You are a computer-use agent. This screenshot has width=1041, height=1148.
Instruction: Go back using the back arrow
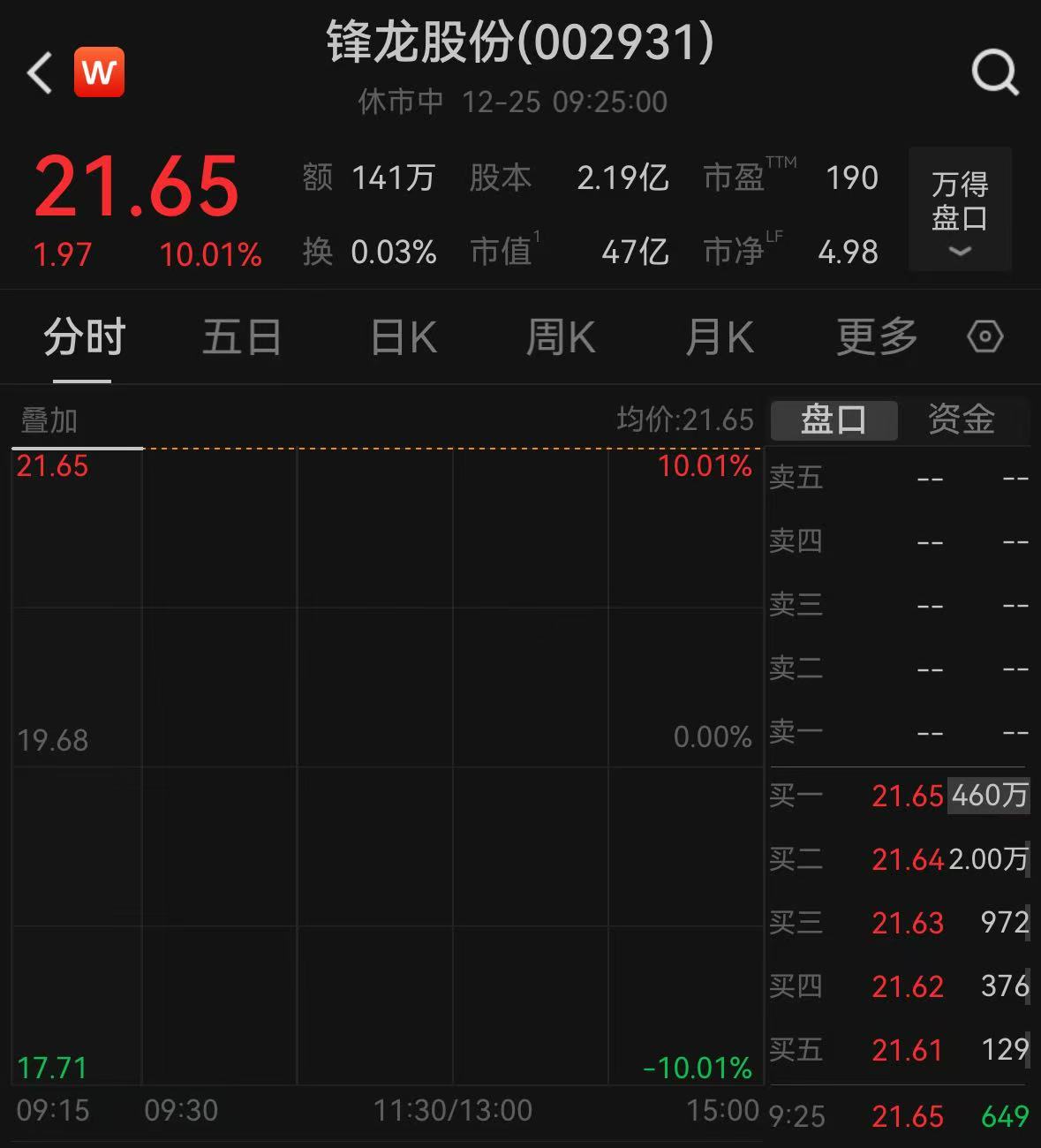coord(40,72)
